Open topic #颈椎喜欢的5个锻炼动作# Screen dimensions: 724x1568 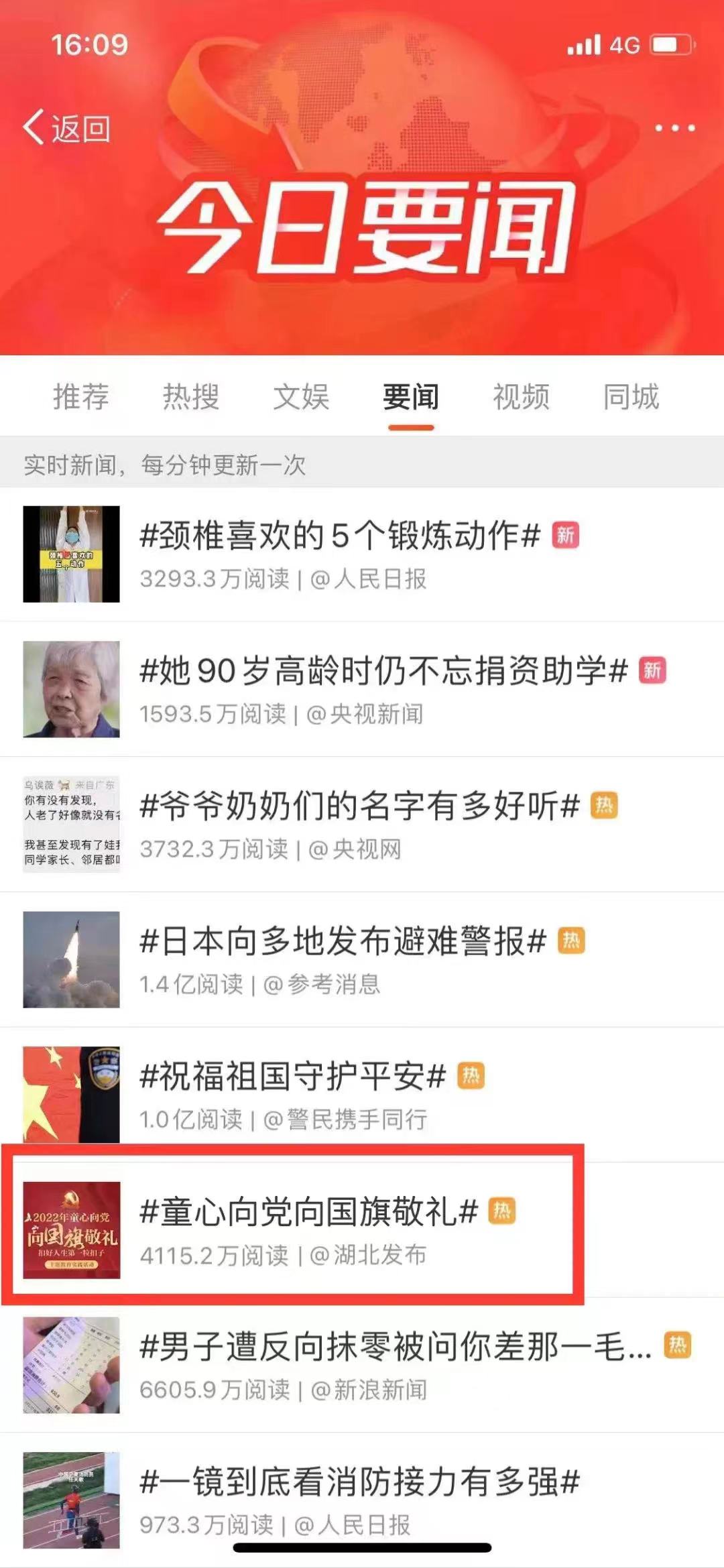[340, 536]
